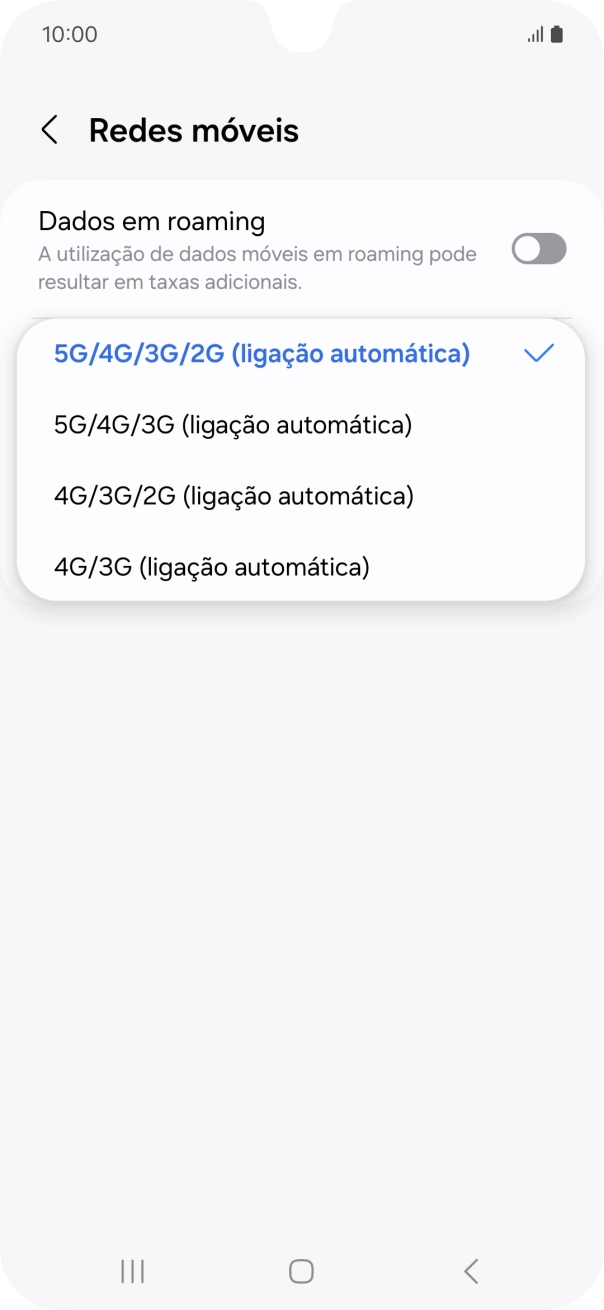604x1310 pixels.
Task: Select 4G/3G (ligação automática)
Action: [x=301, y=567]
